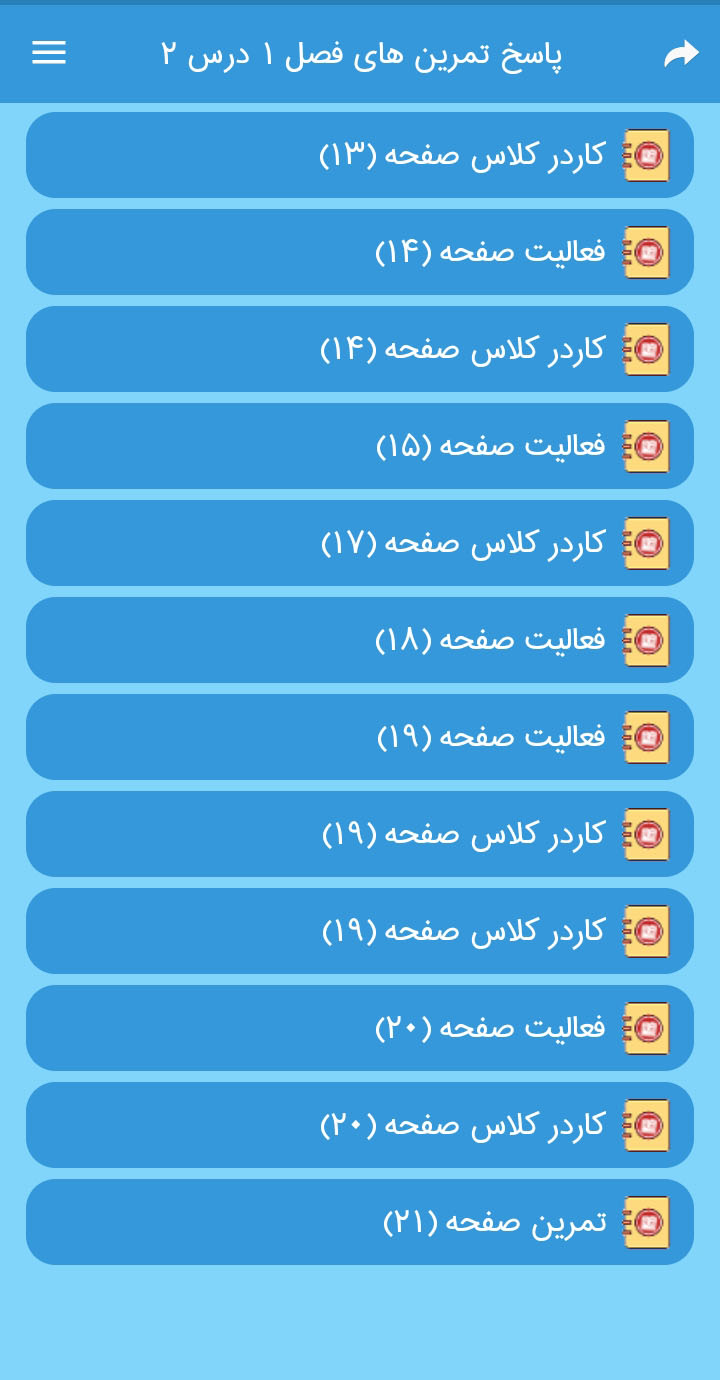This screenshot has height=1380, width=720.
Task: Tap the notebook icon beside "فعالیت صفحه ۲۰"
Action: click(x=646, y=1028)
